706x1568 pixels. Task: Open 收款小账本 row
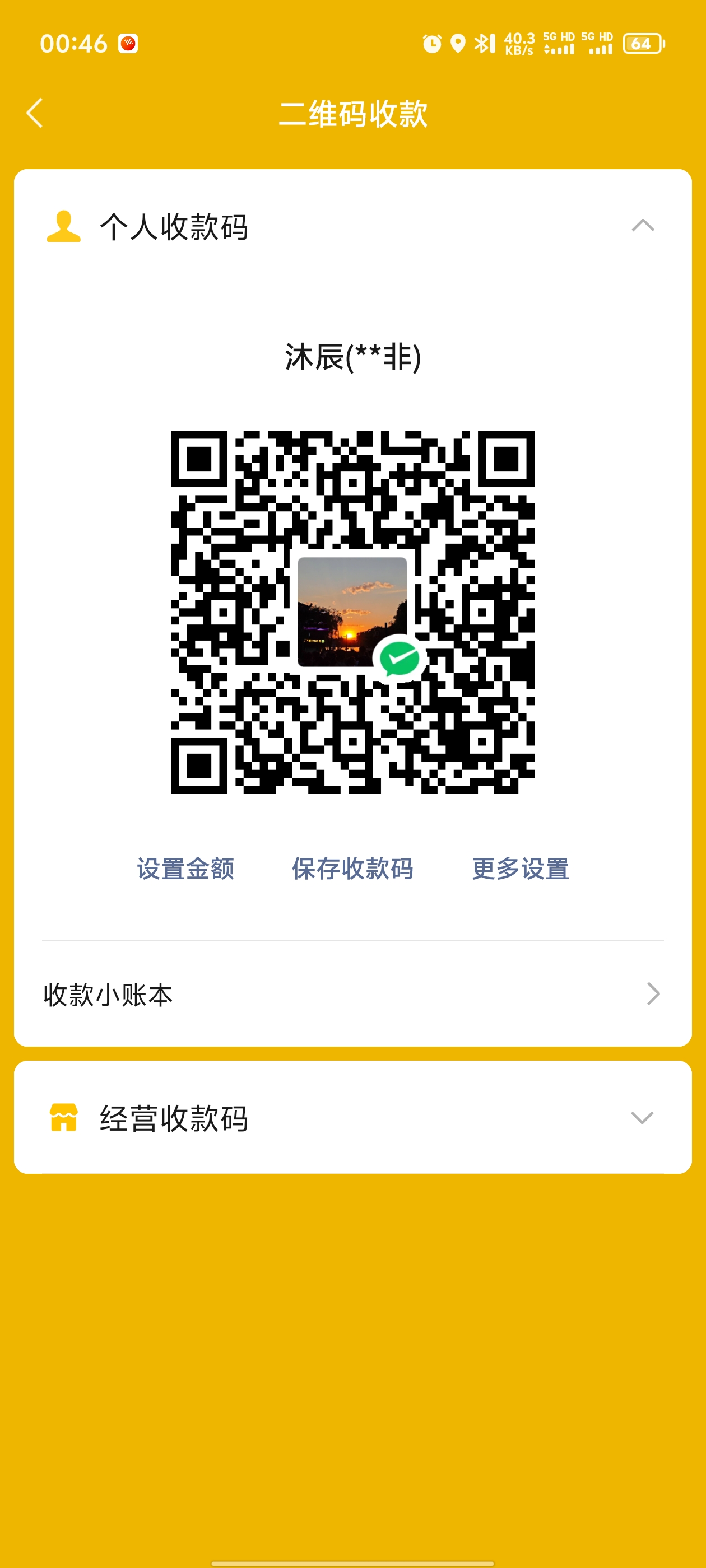pos(352,994)
